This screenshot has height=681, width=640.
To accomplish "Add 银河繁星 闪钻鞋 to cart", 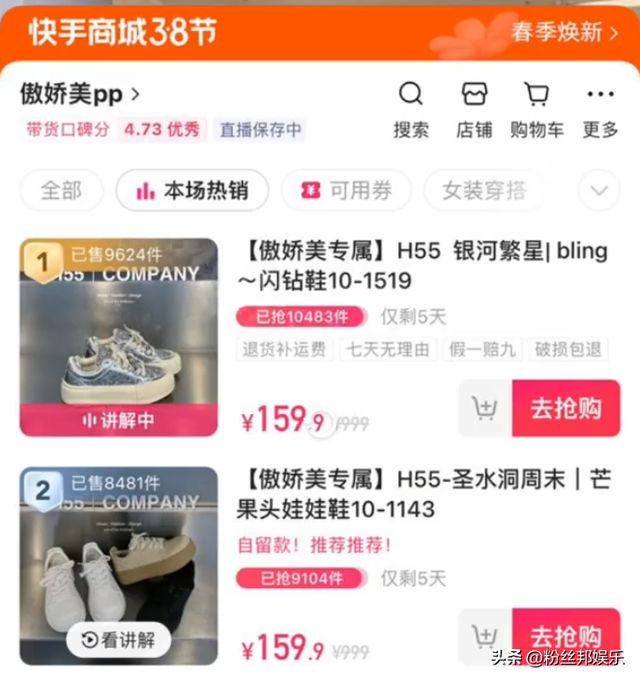I will (485, 408).
